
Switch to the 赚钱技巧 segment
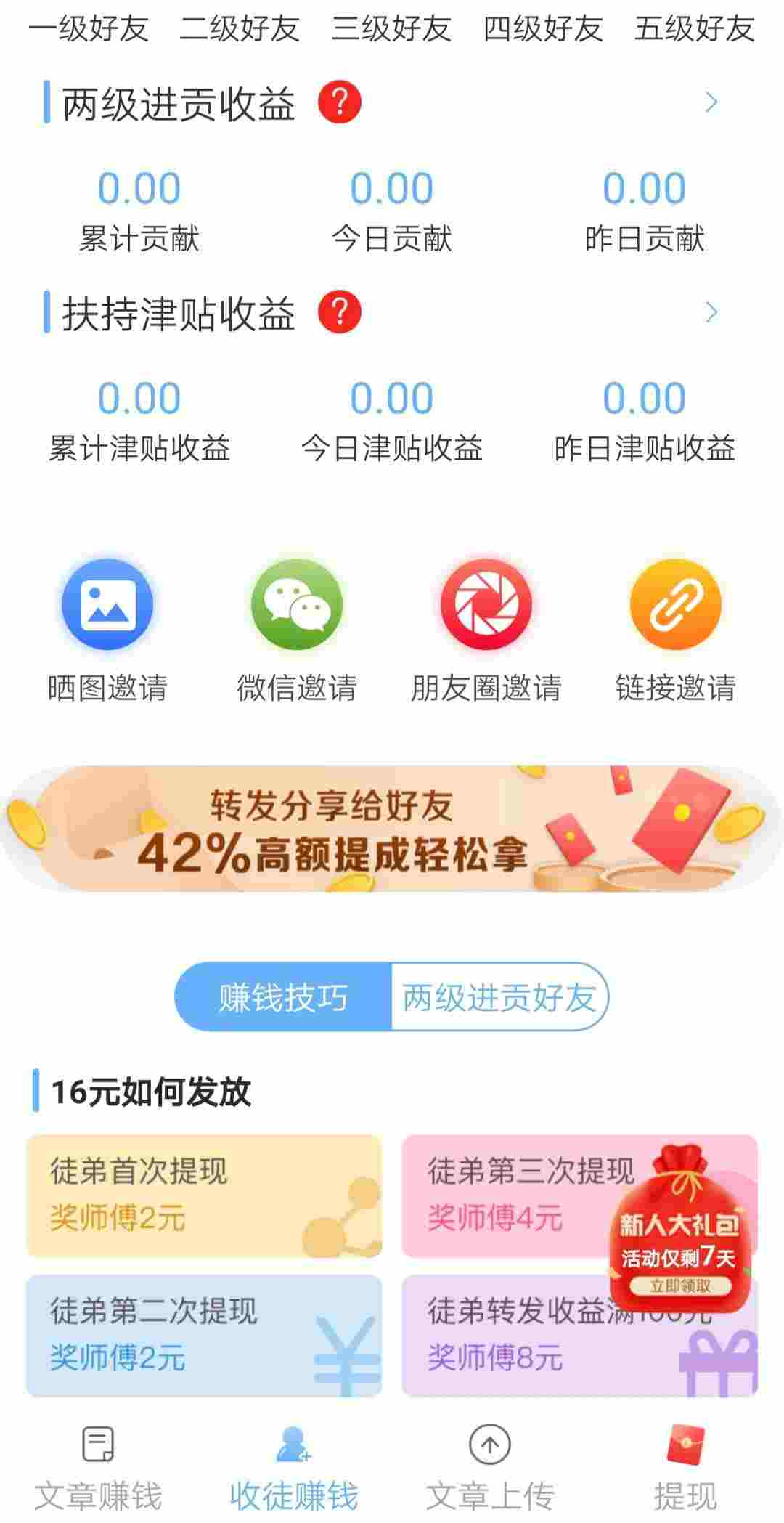pyautogui.click(x=283, y=997)
